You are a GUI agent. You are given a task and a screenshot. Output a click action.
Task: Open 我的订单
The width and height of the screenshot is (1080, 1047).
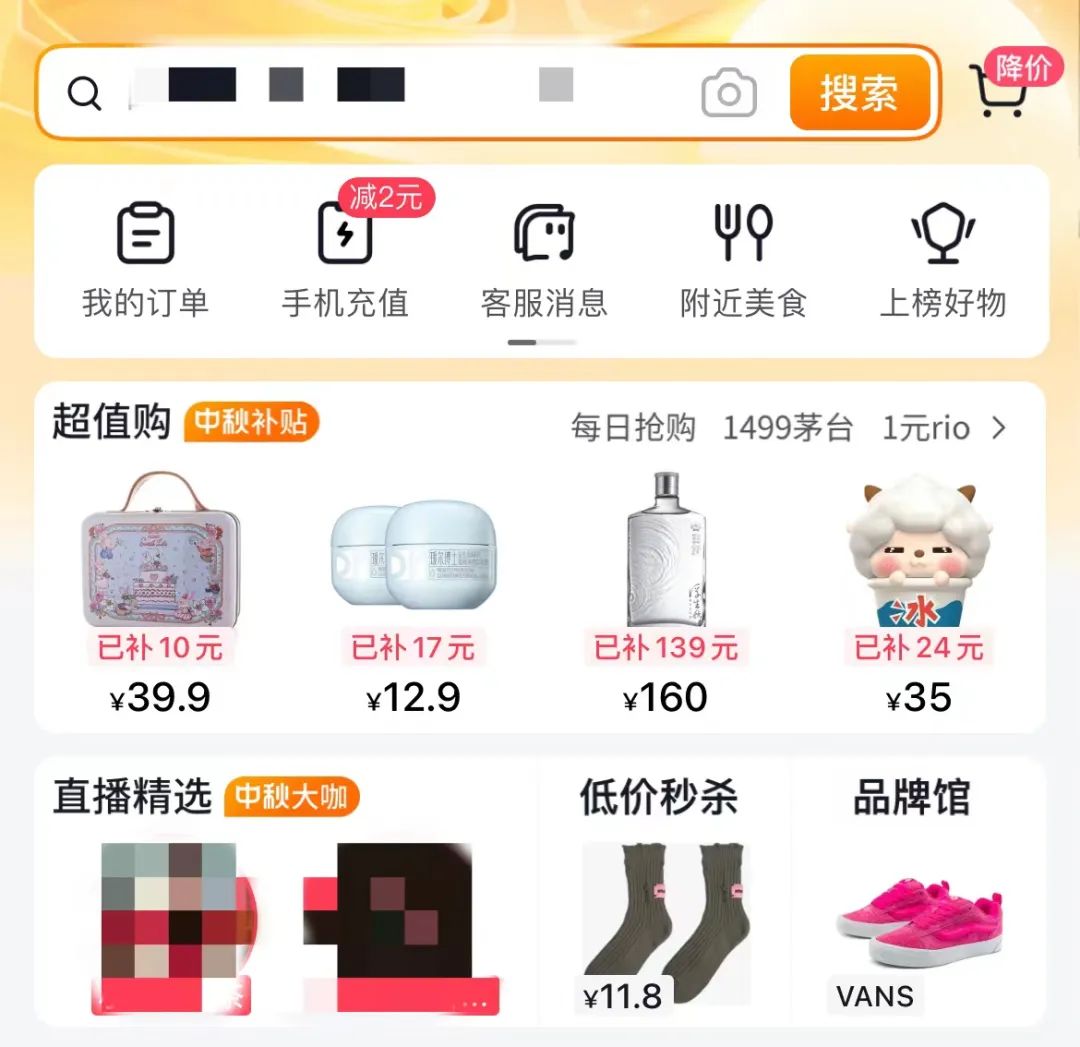146,260
